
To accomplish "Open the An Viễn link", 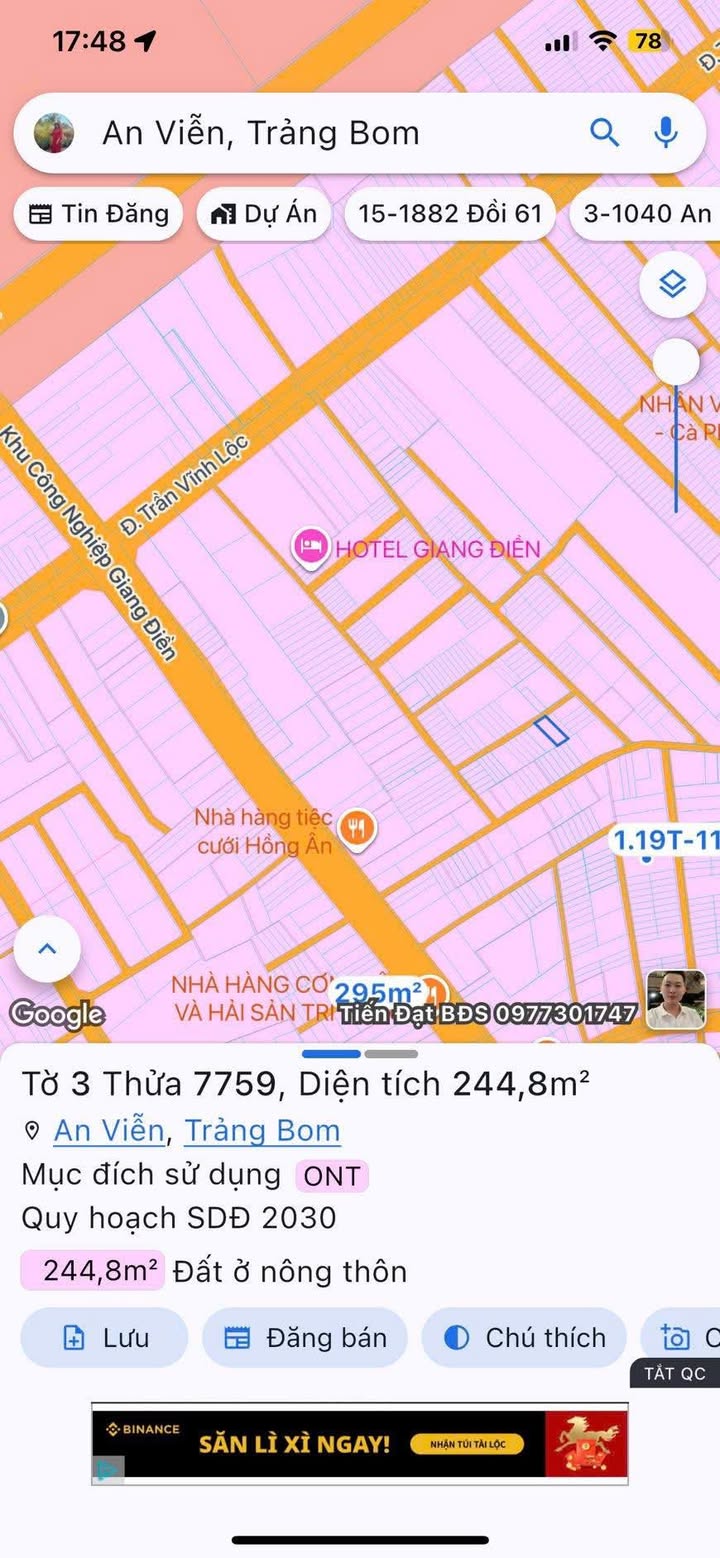I will [109, 1130].
